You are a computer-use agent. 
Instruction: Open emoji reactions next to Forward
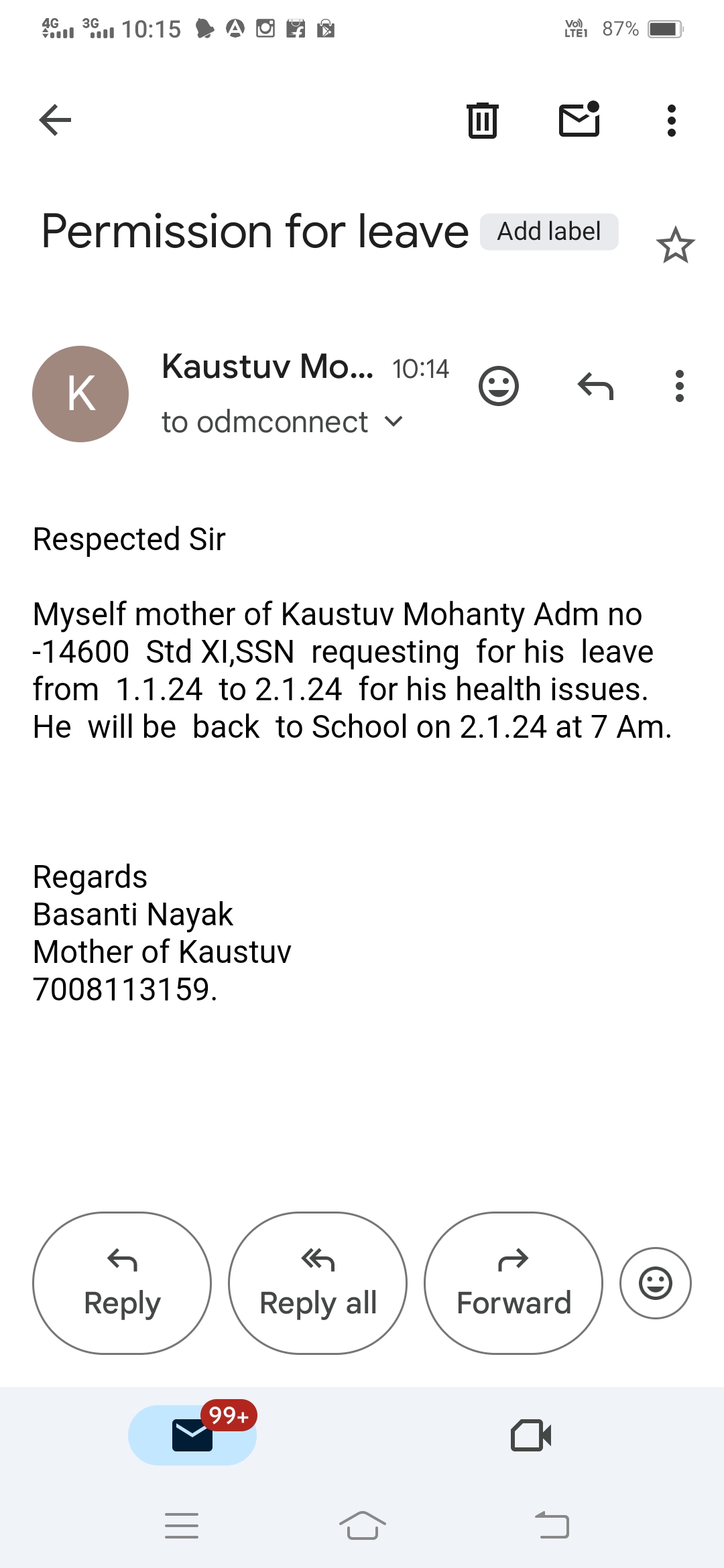[x=655, y=1283]
